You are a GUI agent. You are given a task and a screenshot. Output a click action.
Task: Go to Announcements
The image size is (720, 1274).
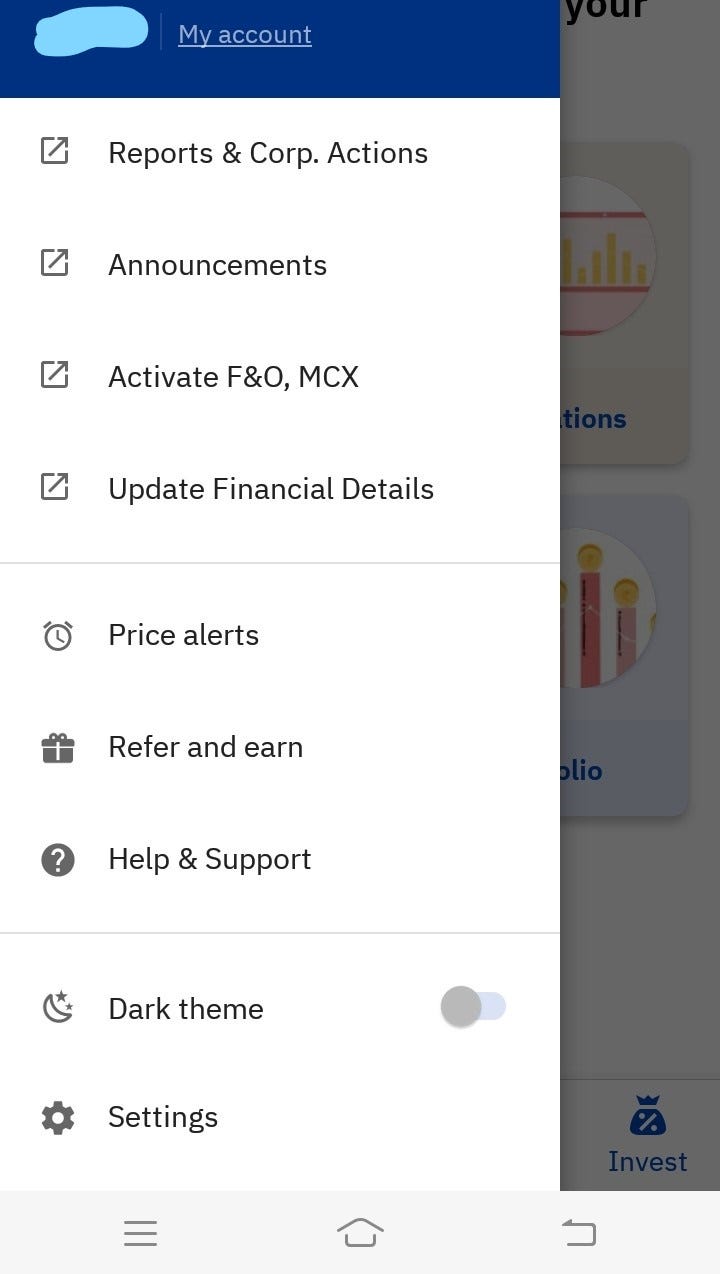280,265
